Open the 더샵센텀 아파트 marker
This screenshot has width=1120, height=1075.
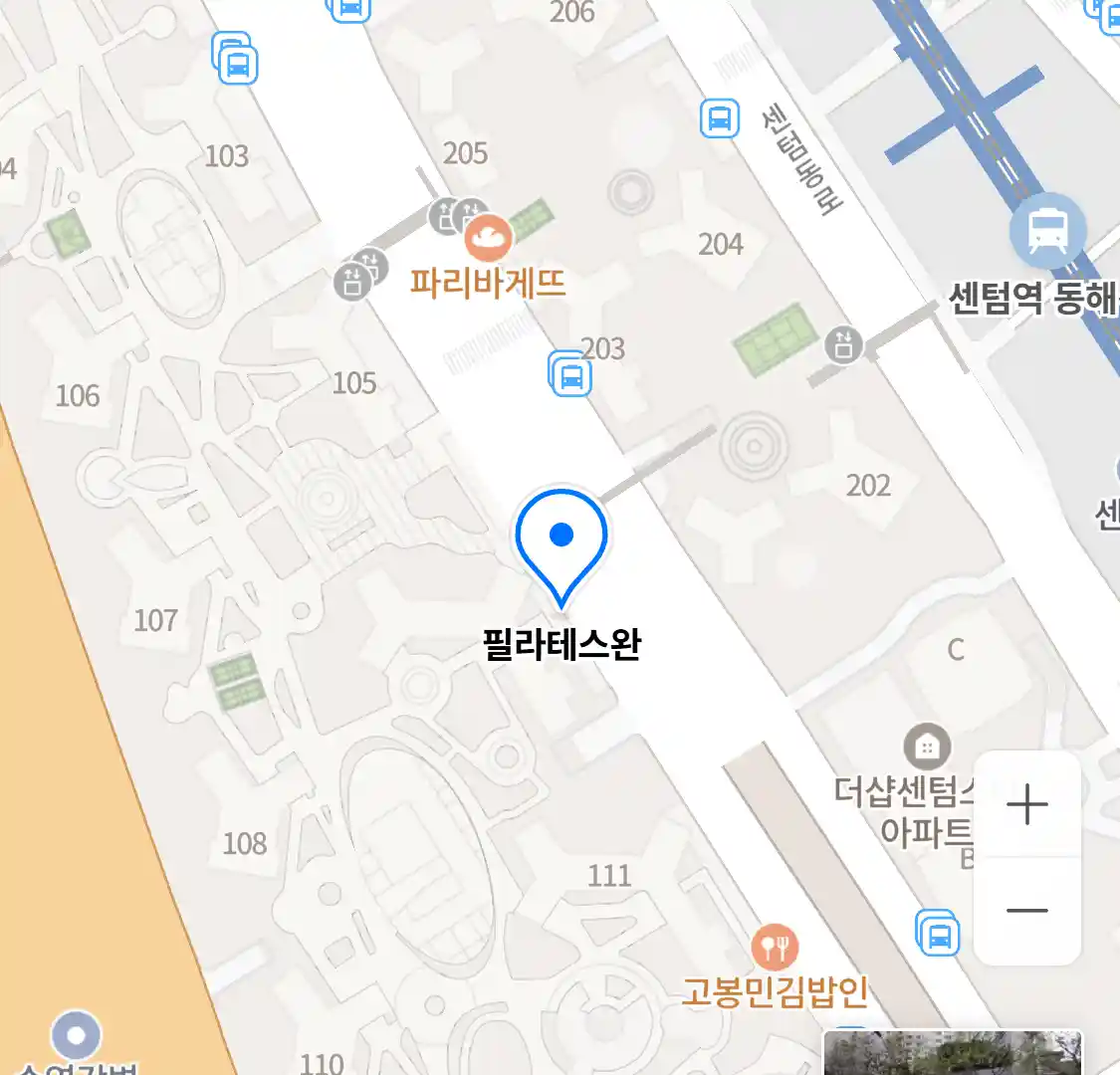(x=927, y=747)
